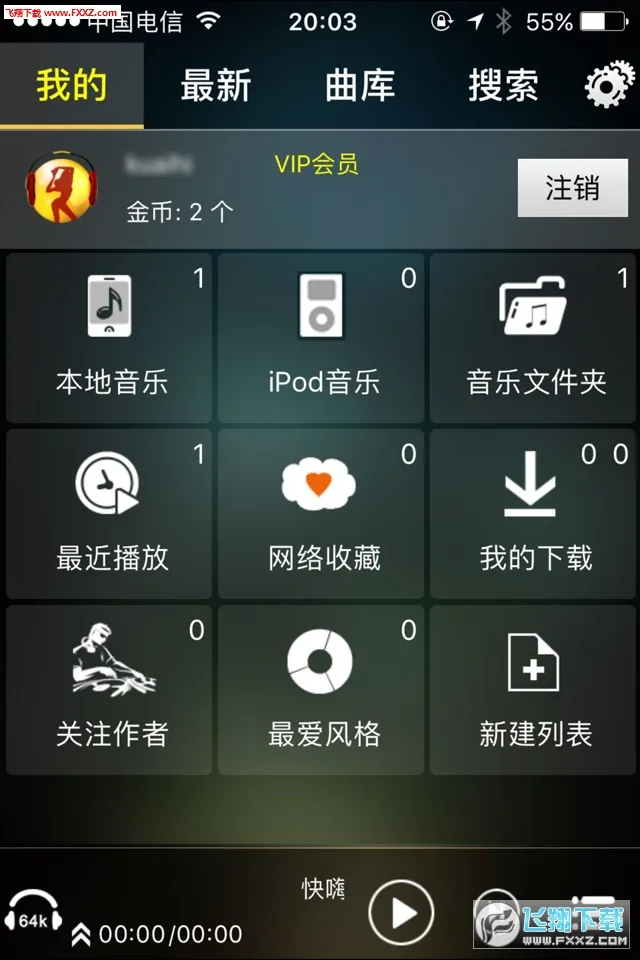Open the 最爱风格 tile

pyautogui.click(x=323, y=690)
